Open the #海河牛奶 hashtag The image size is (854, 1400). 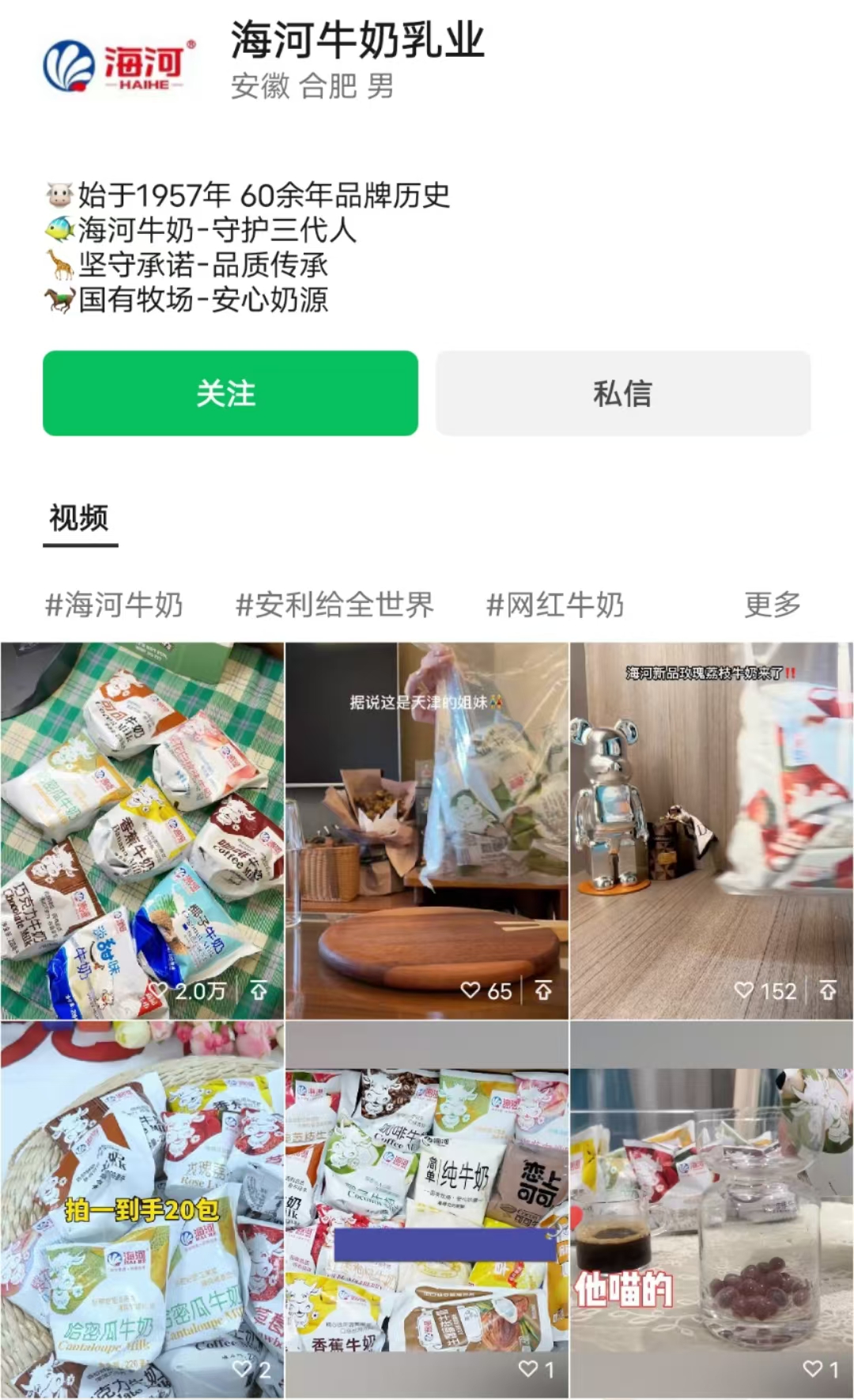click(x=115, y=605)
